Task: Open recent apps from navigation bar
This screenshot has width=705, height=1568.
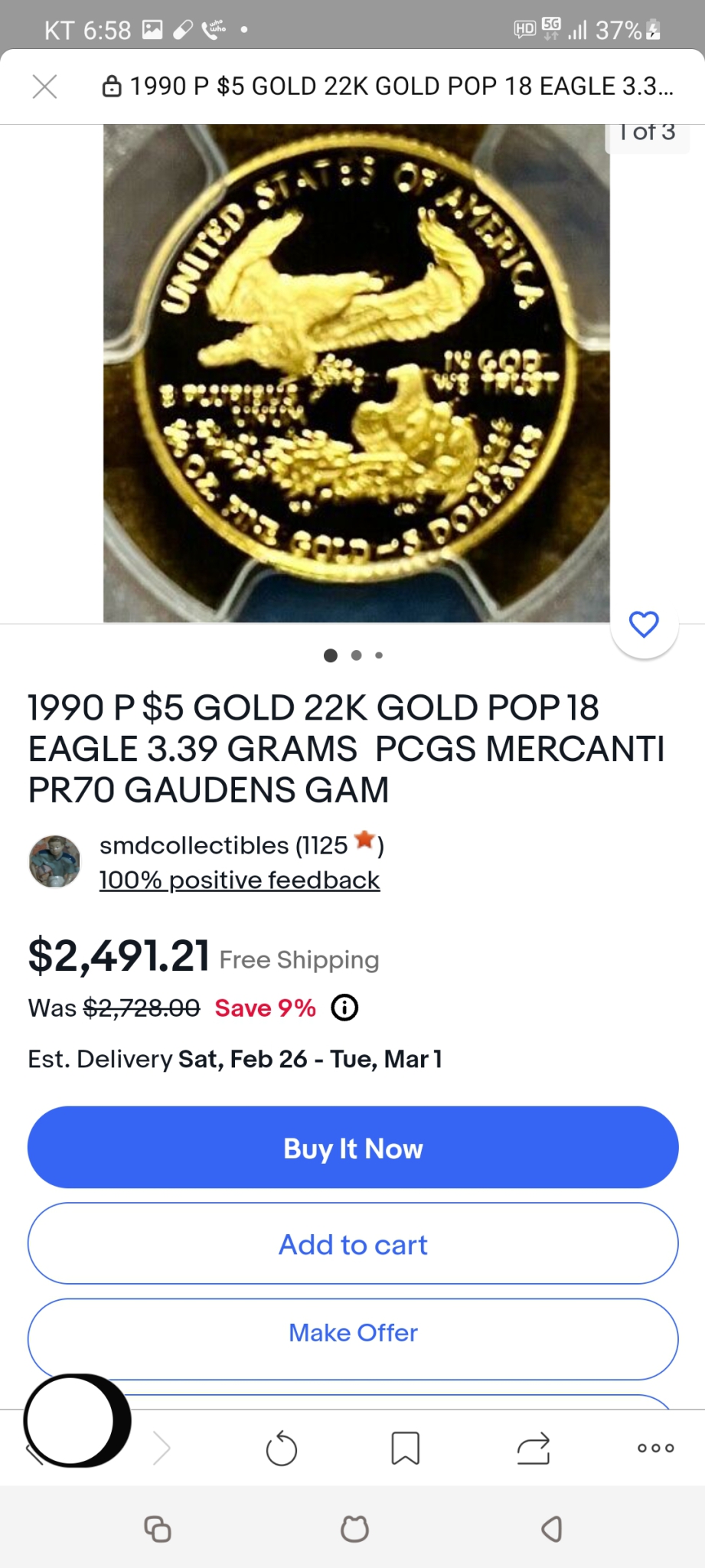Action: tap(158, 1529)
